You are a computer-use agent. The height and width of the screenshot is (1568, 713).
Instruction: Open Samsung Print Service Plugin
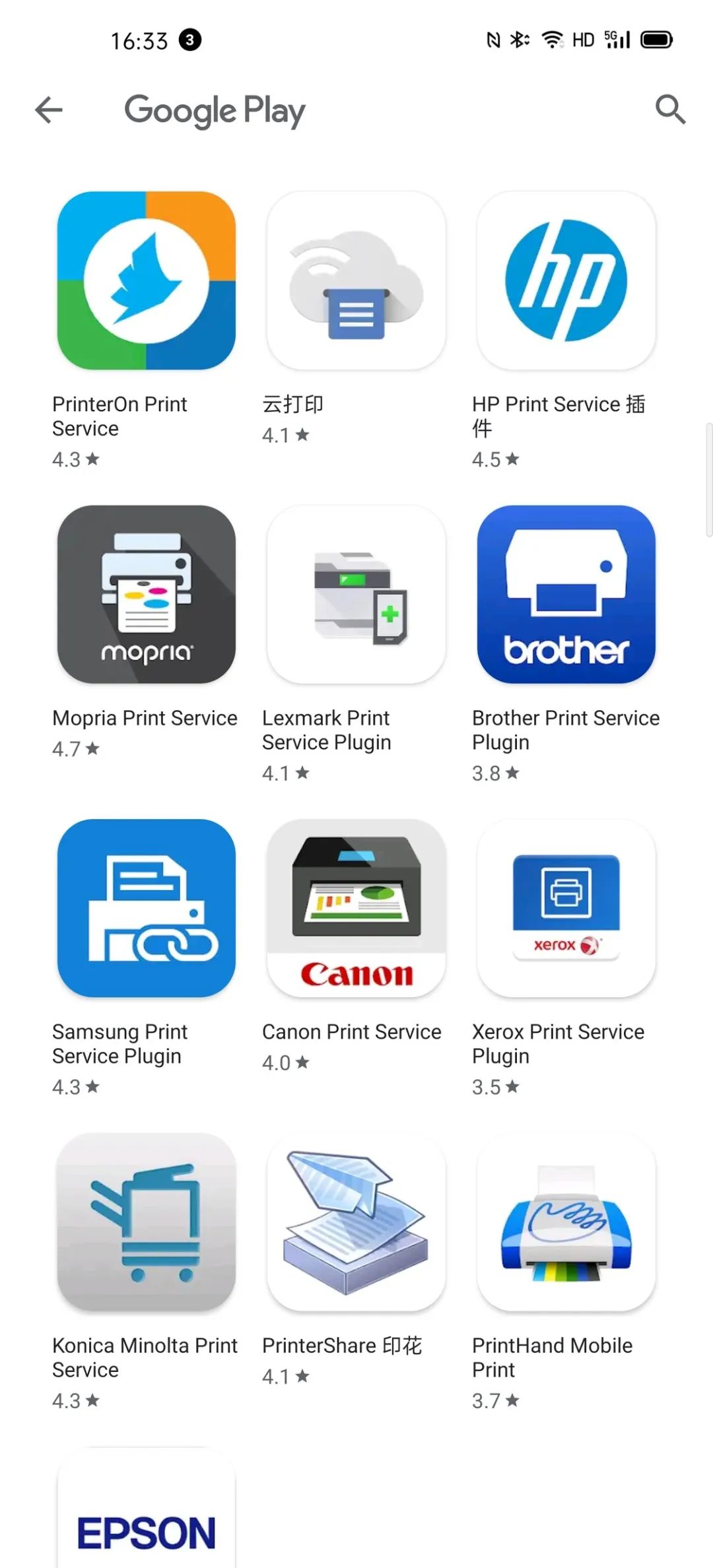(147, 908)
